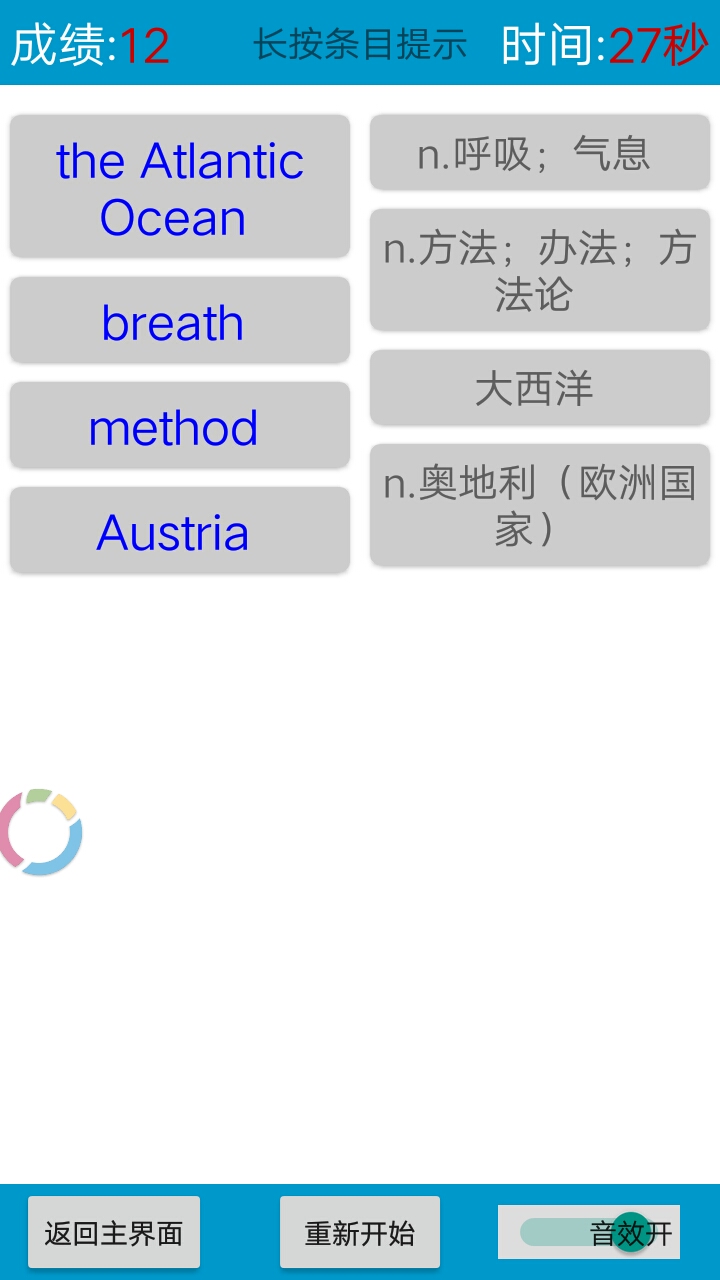Tap the word 'breath'
Screen dimensions: 720x1280
pyautogui.click(x=180, y=320)
